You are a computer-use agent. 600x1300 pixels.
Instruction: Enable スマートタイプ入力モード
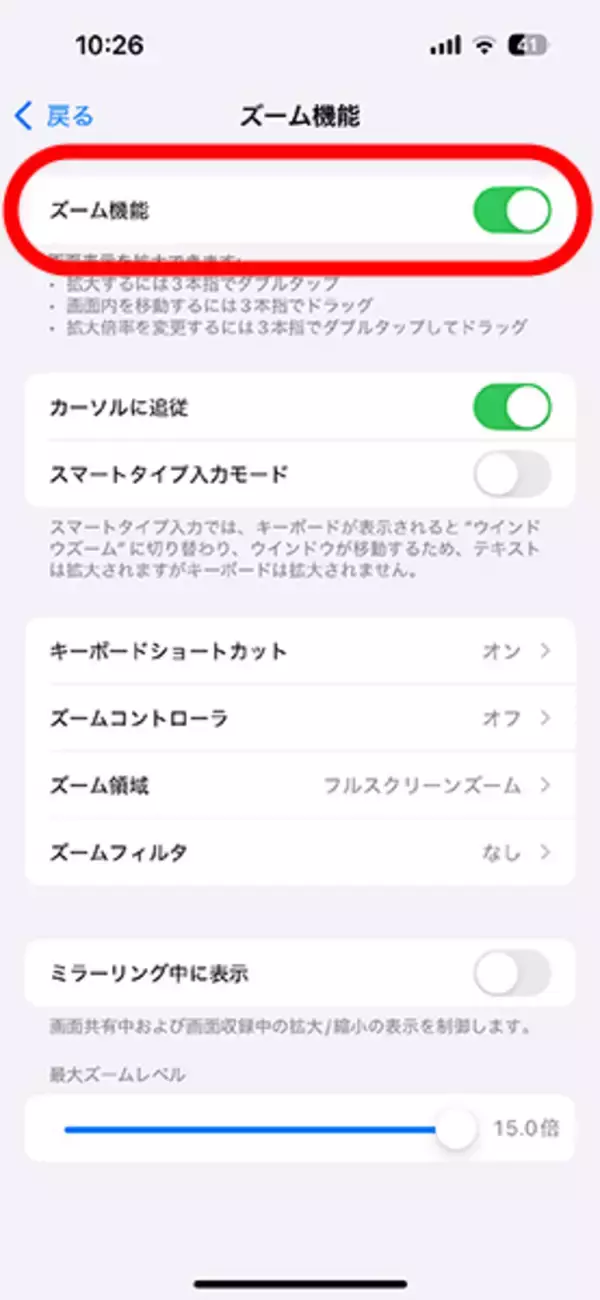coord(511,474)
